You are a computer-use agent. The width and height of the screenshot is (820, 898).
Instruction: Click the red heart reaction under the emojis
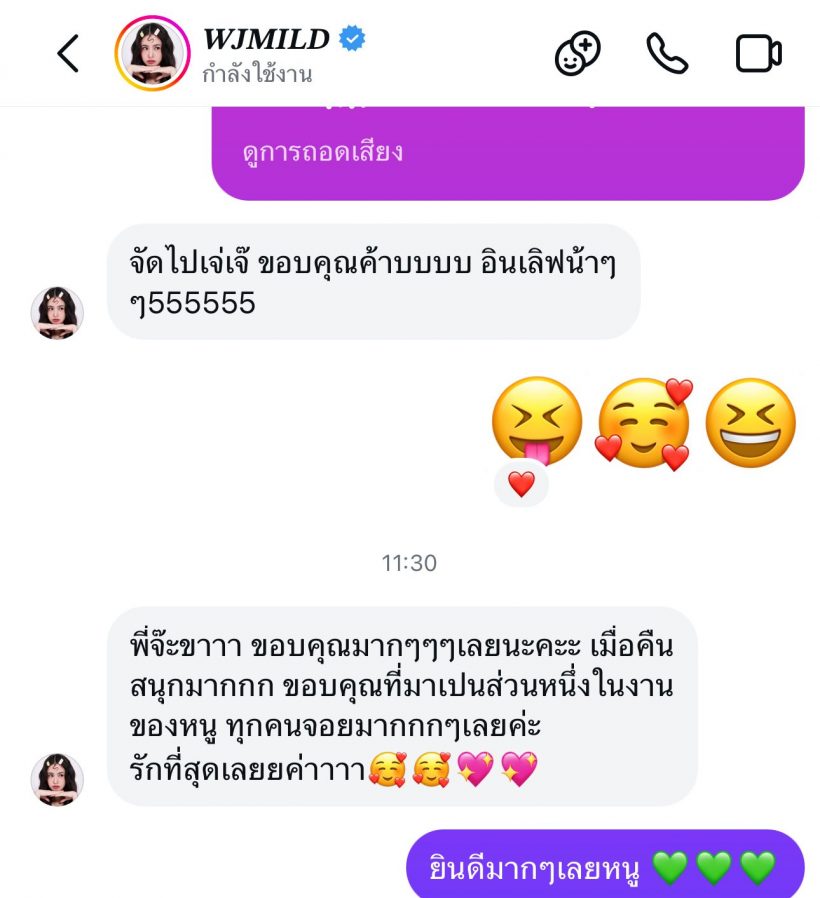coord(520,484)
